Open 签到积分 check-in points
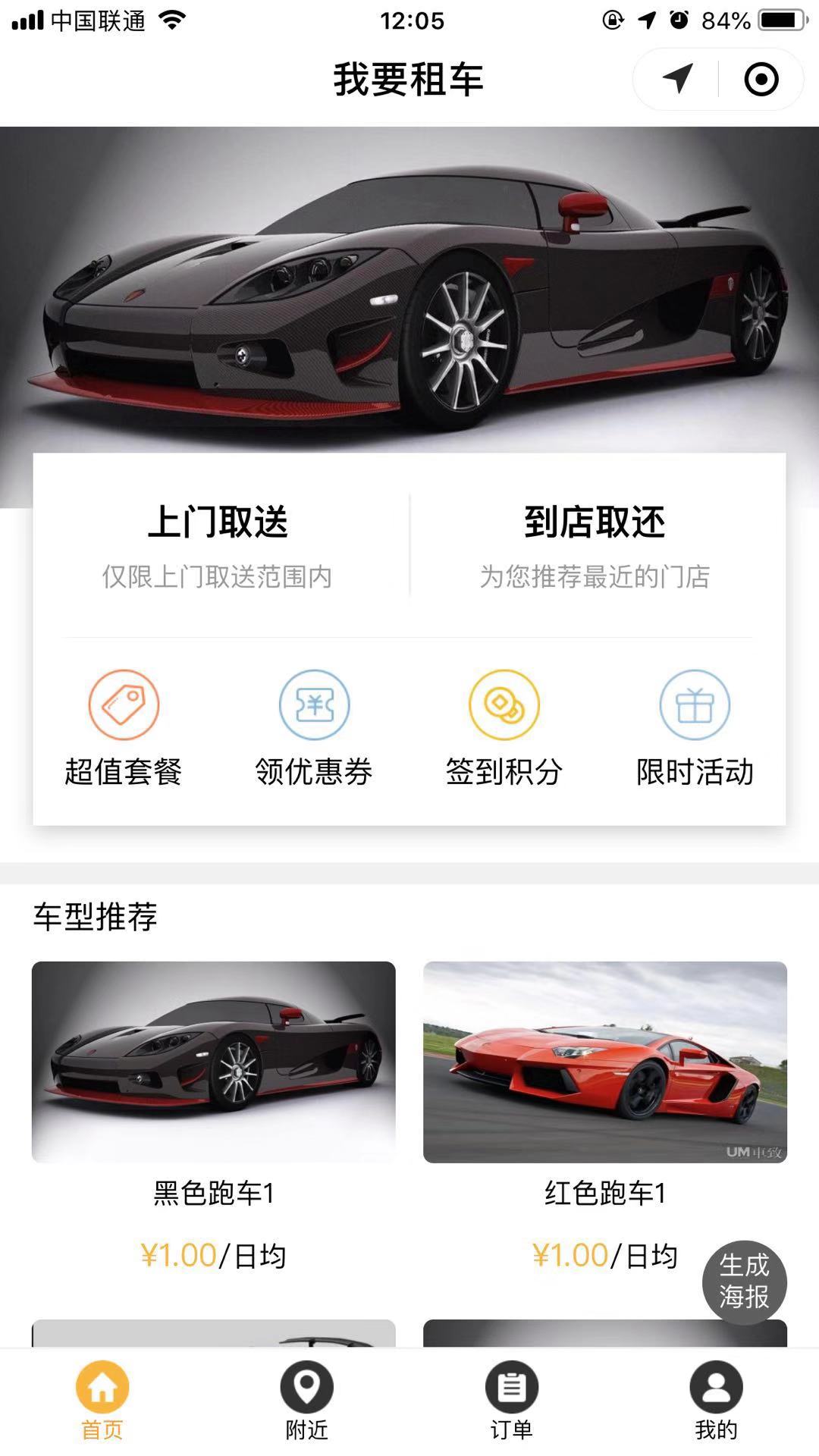This screenshot has width=819, height=1456. tap(504, 705)
